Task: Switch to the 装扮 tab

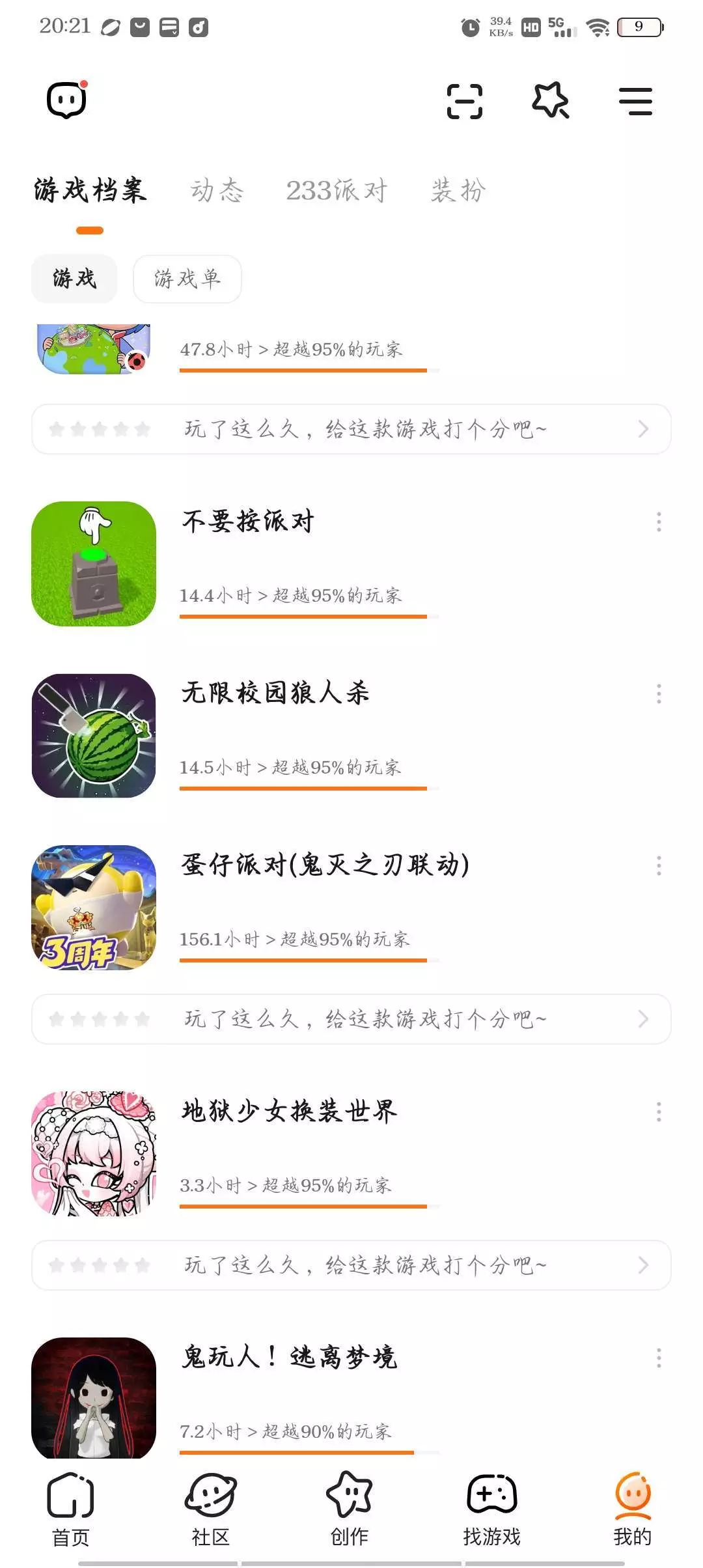Action: (x=458, y=191)
